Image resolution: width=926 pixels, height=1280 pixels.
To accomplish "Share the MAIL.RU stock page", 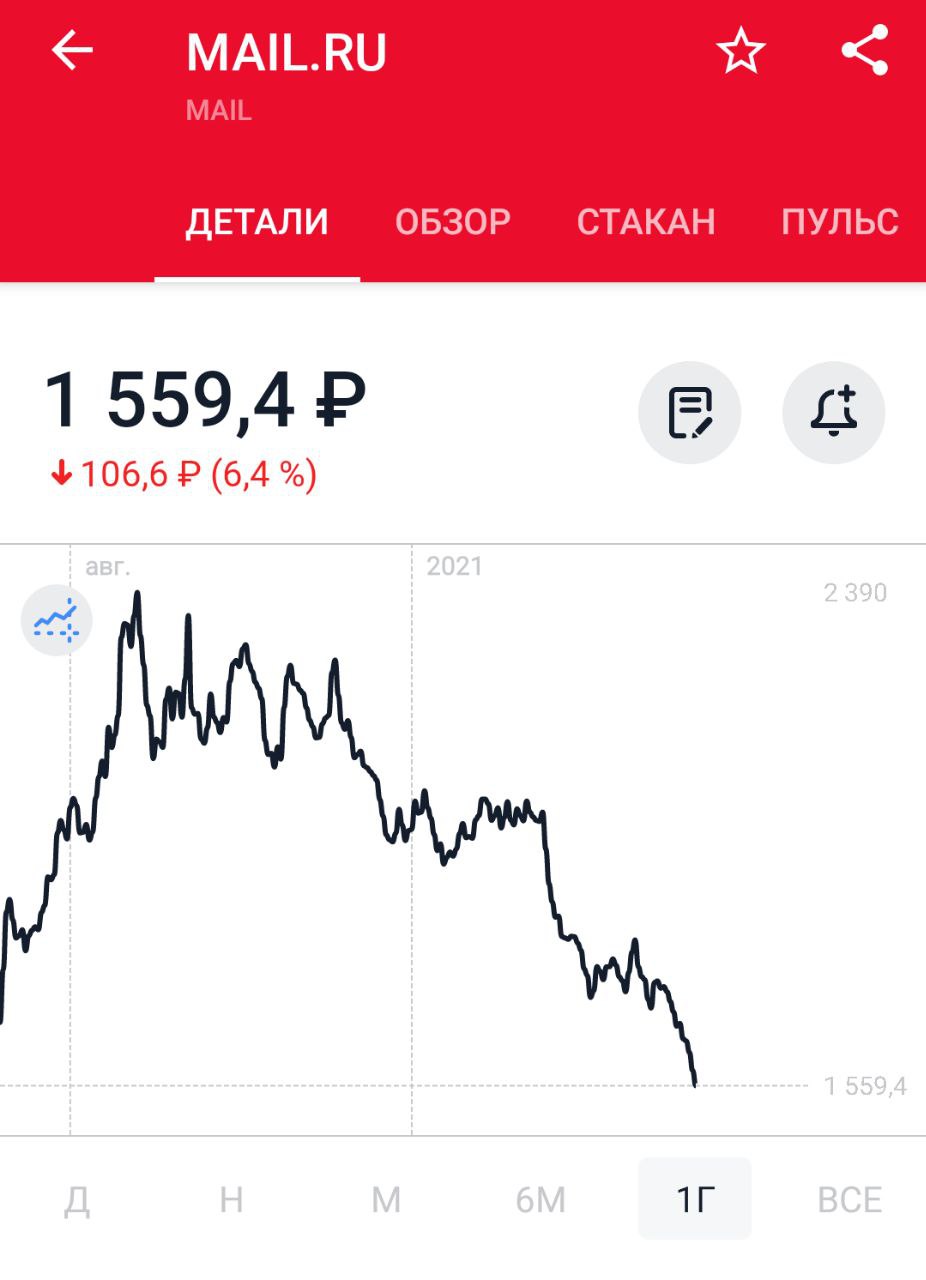I will 864,51.
